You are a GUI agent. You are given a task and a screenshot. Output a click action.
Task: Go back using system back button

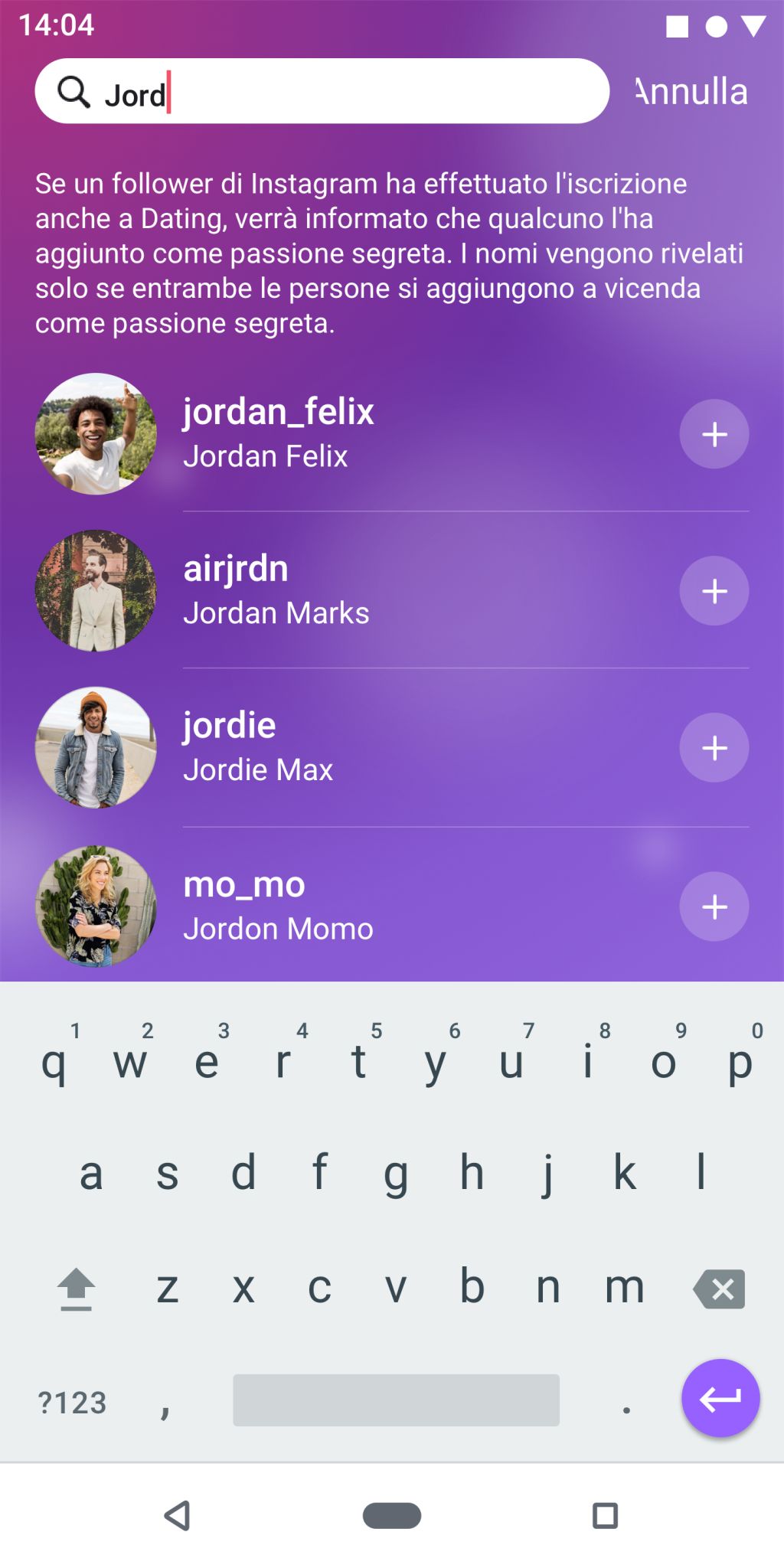pyautogui.click(x=178, y=1515)
